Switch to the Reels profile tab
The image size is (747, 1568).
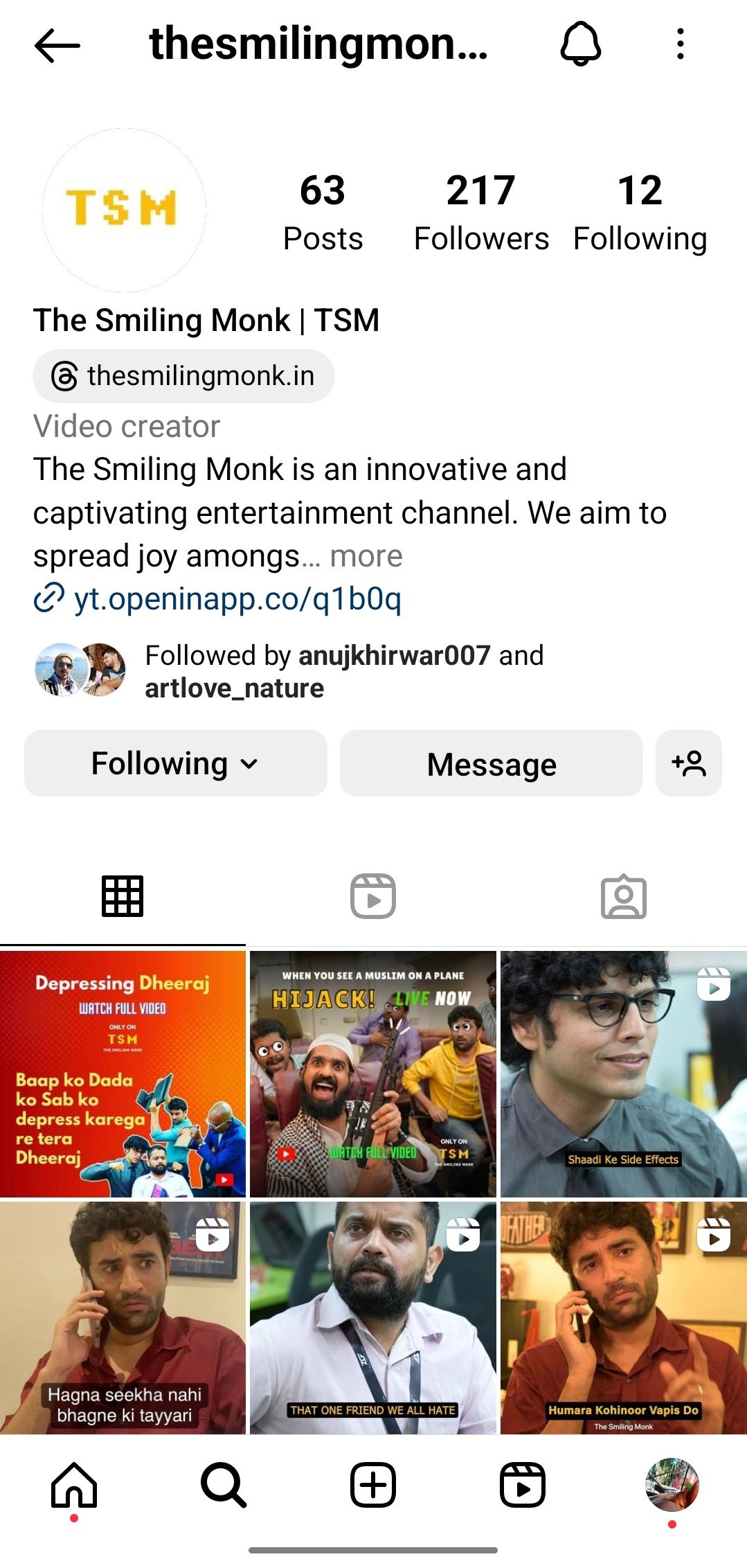[x=373, y=896]
